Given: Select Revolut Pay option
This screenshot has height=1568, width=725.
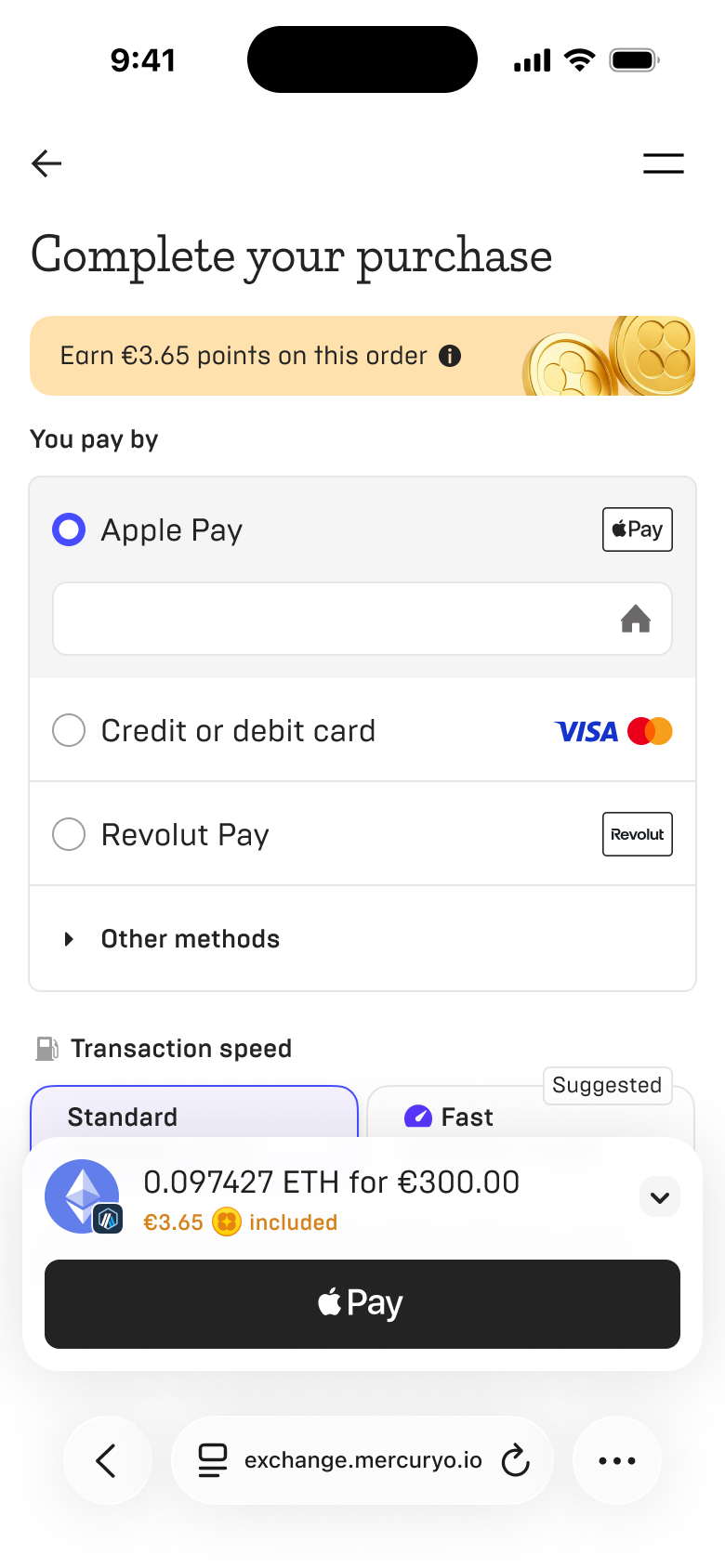Looking at the screenshot, I should click(69, 834).
